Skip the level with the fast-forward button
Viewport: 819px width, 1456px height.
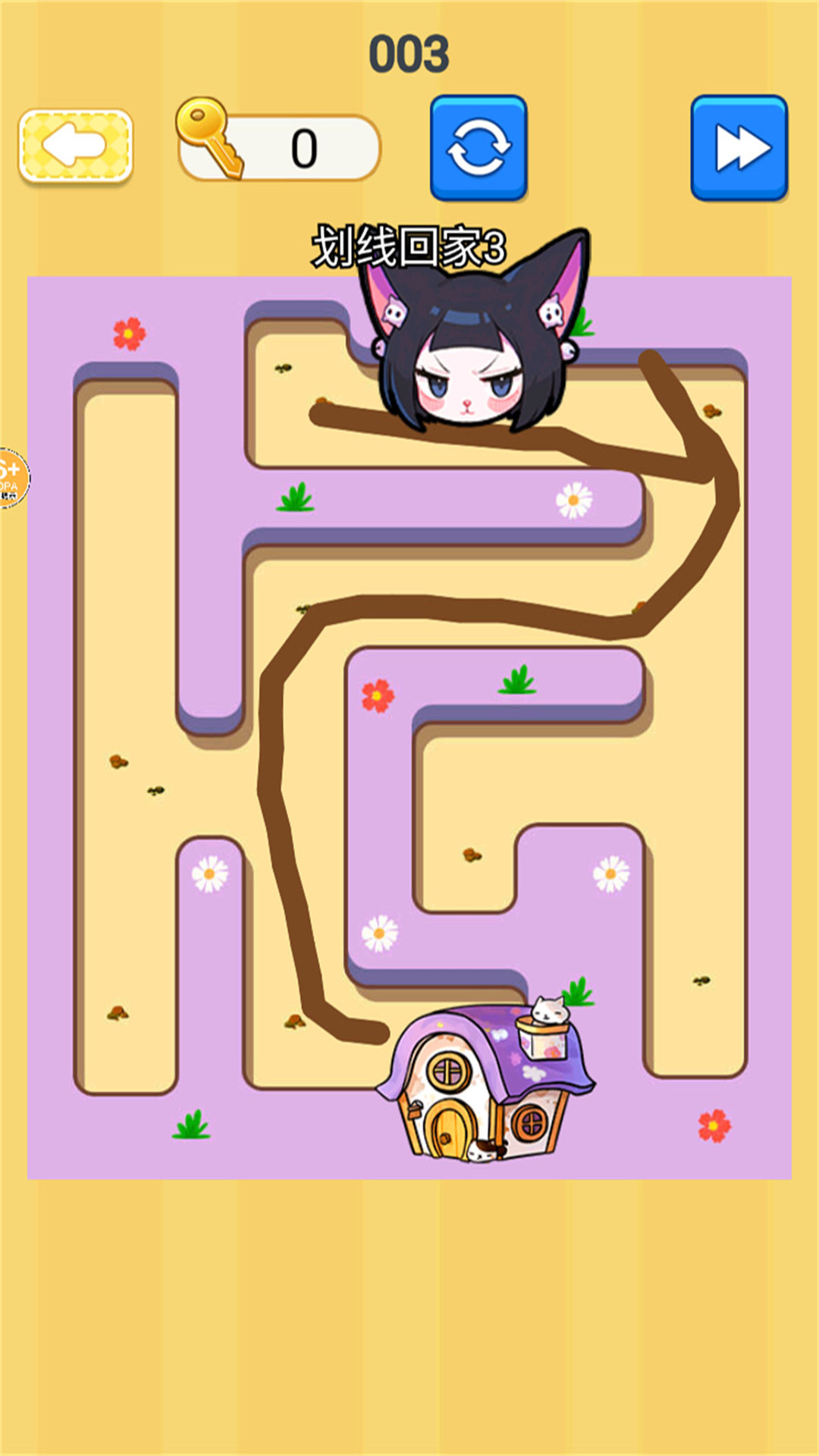(739, 147)
